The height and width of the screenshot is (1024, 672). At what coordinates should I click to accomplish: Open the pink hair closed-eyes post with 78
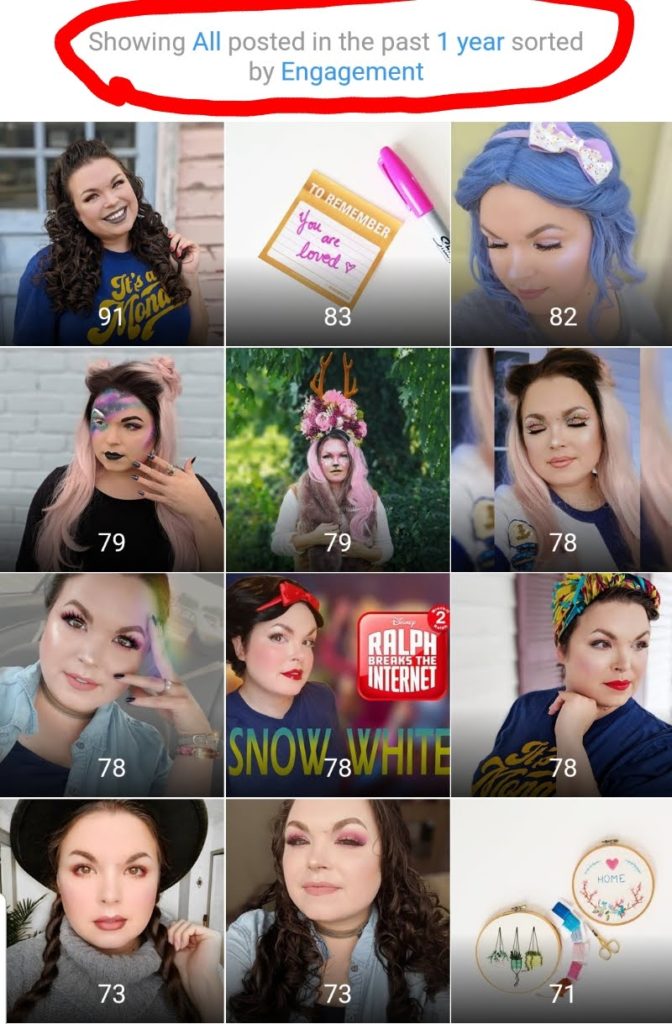[x=562, y=459]
